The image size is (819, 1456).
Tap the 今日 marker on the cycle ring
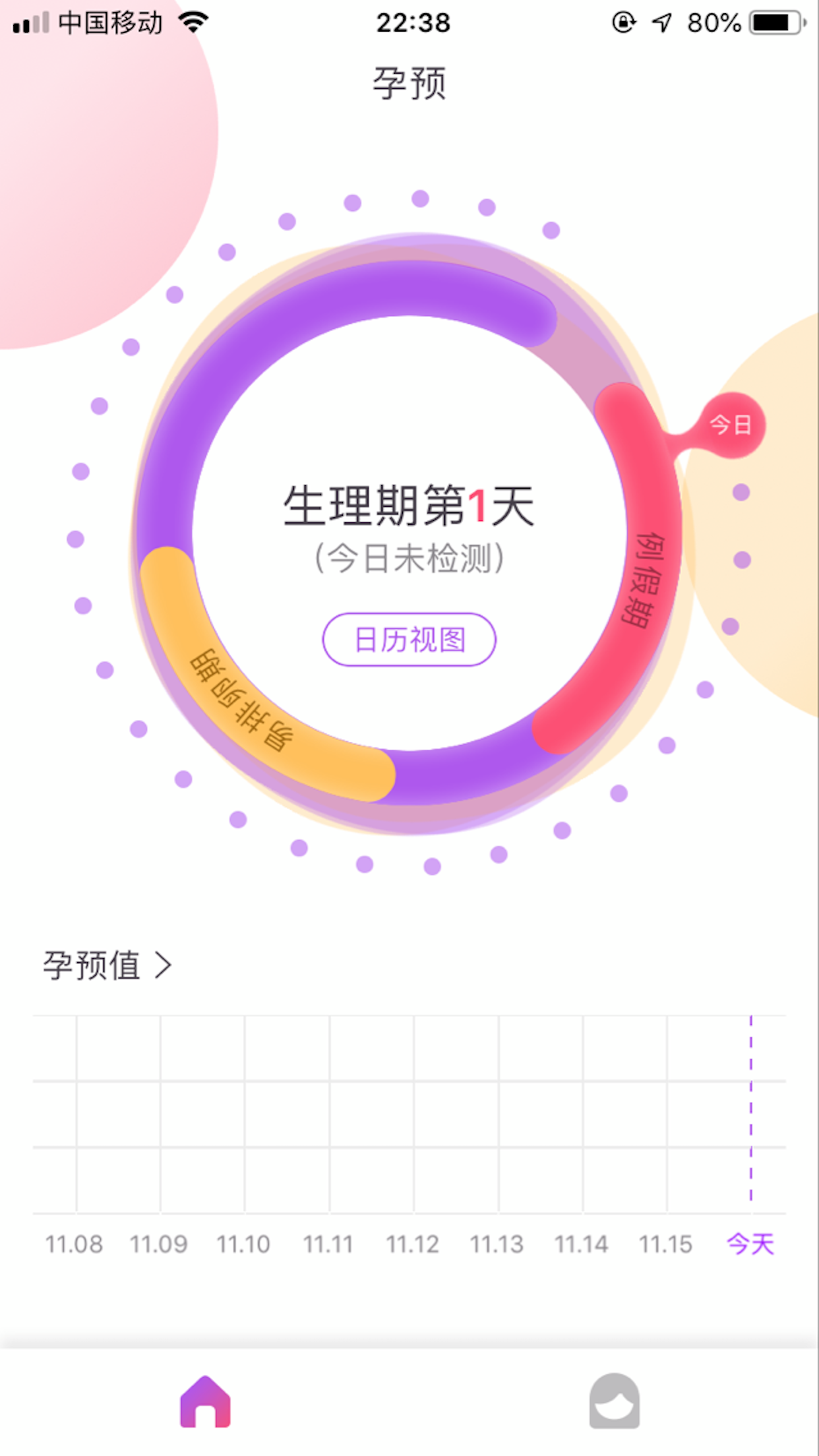coord(731,425)
